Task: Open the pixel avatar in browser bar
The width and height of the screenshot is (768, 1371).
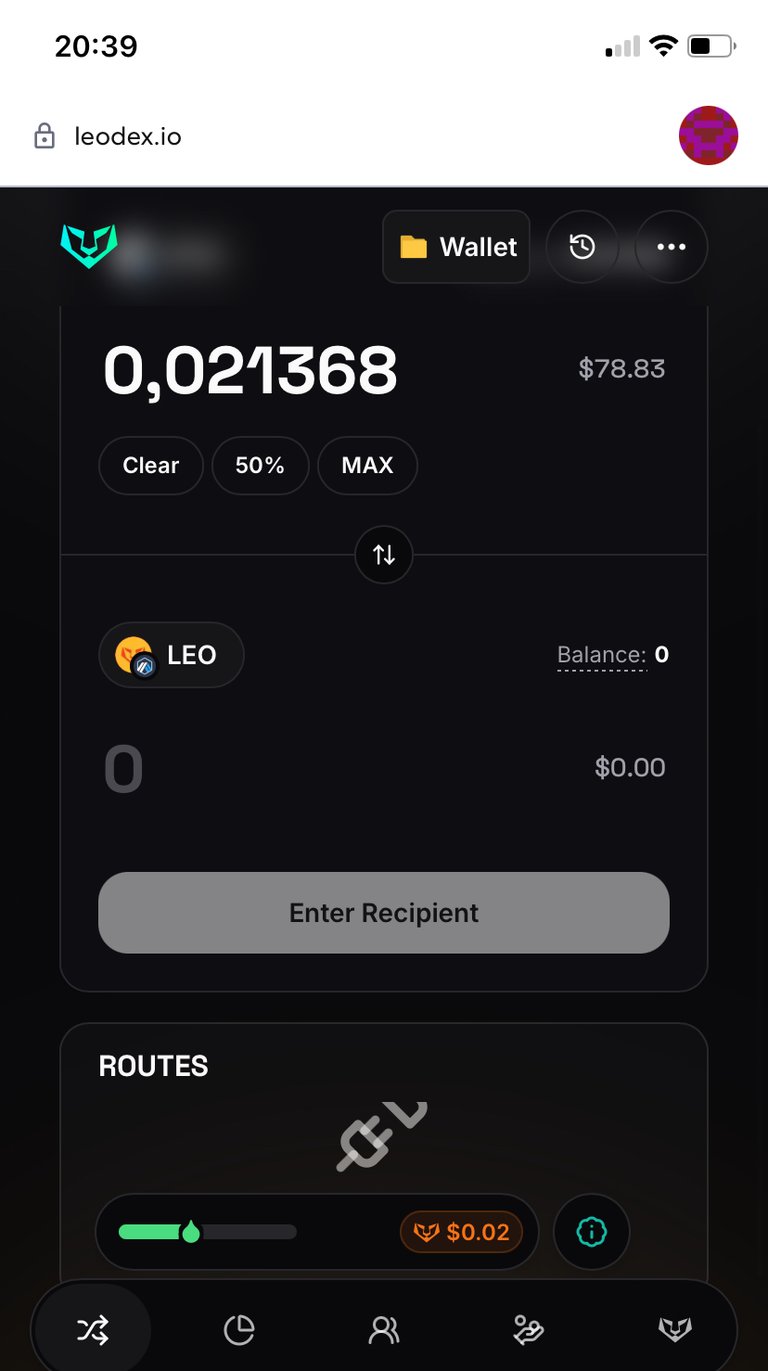Action: (x=708, y=135)
